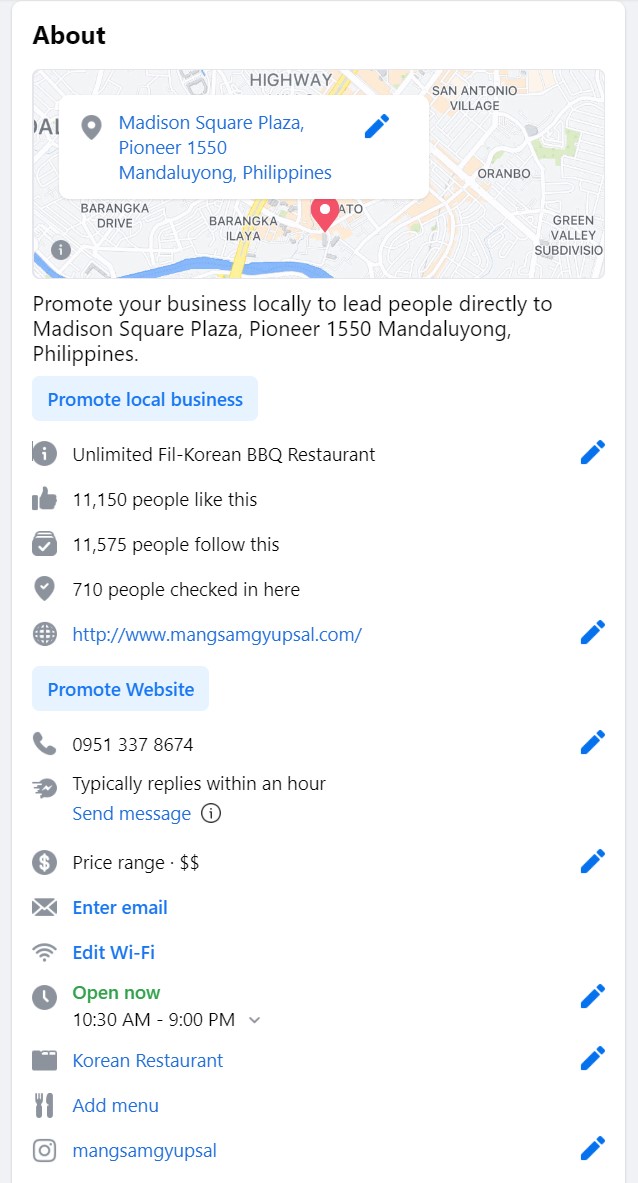This screenshot has width=638, height=1183.
Task: Edit the Madison Square Plaza address
Action: pos(376,126)
